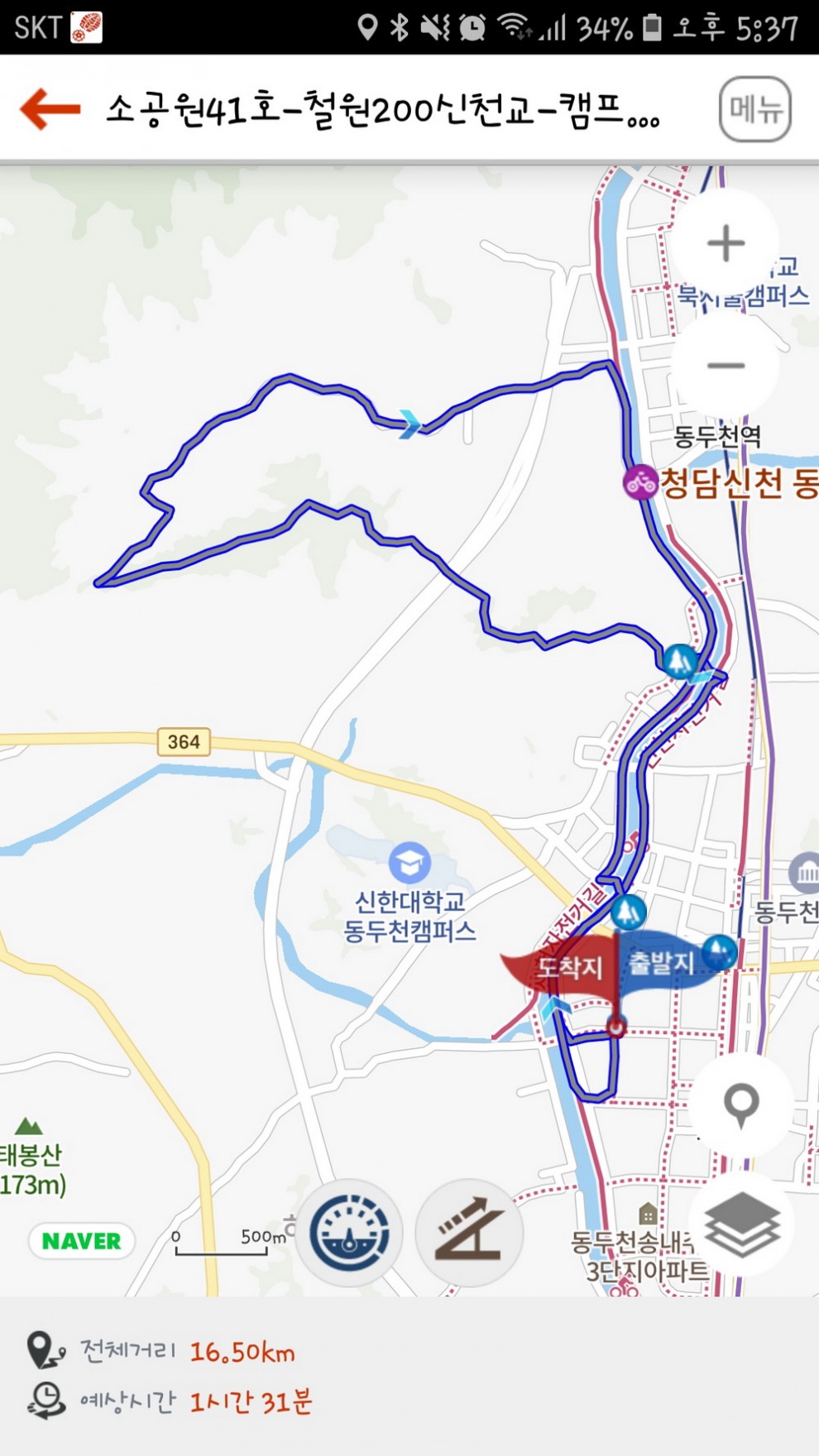
Task: Select the 도착지 destination flag marker
Action: [568, 966]
